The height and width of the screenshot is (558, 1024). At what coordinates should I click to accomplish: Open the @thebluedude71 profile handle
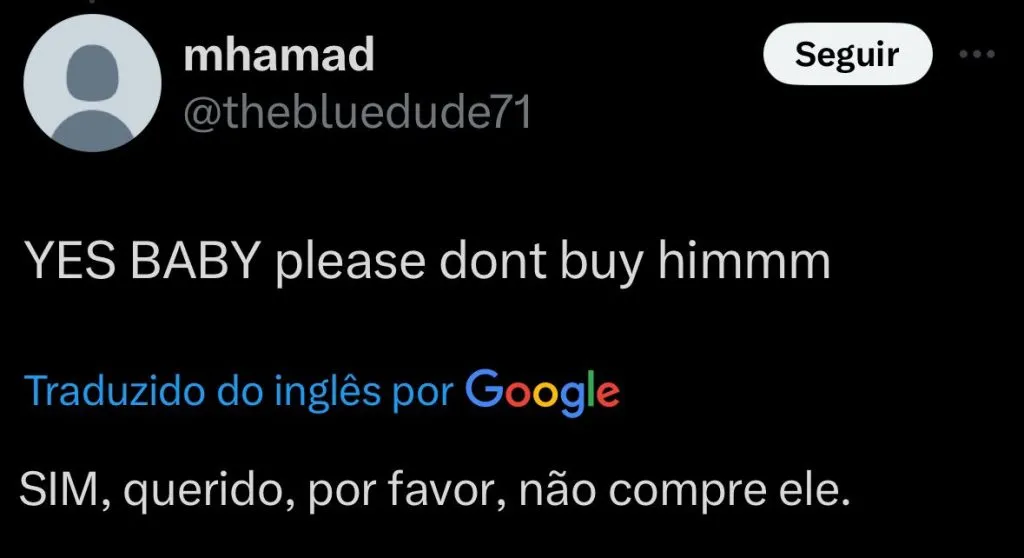[357, 115]
